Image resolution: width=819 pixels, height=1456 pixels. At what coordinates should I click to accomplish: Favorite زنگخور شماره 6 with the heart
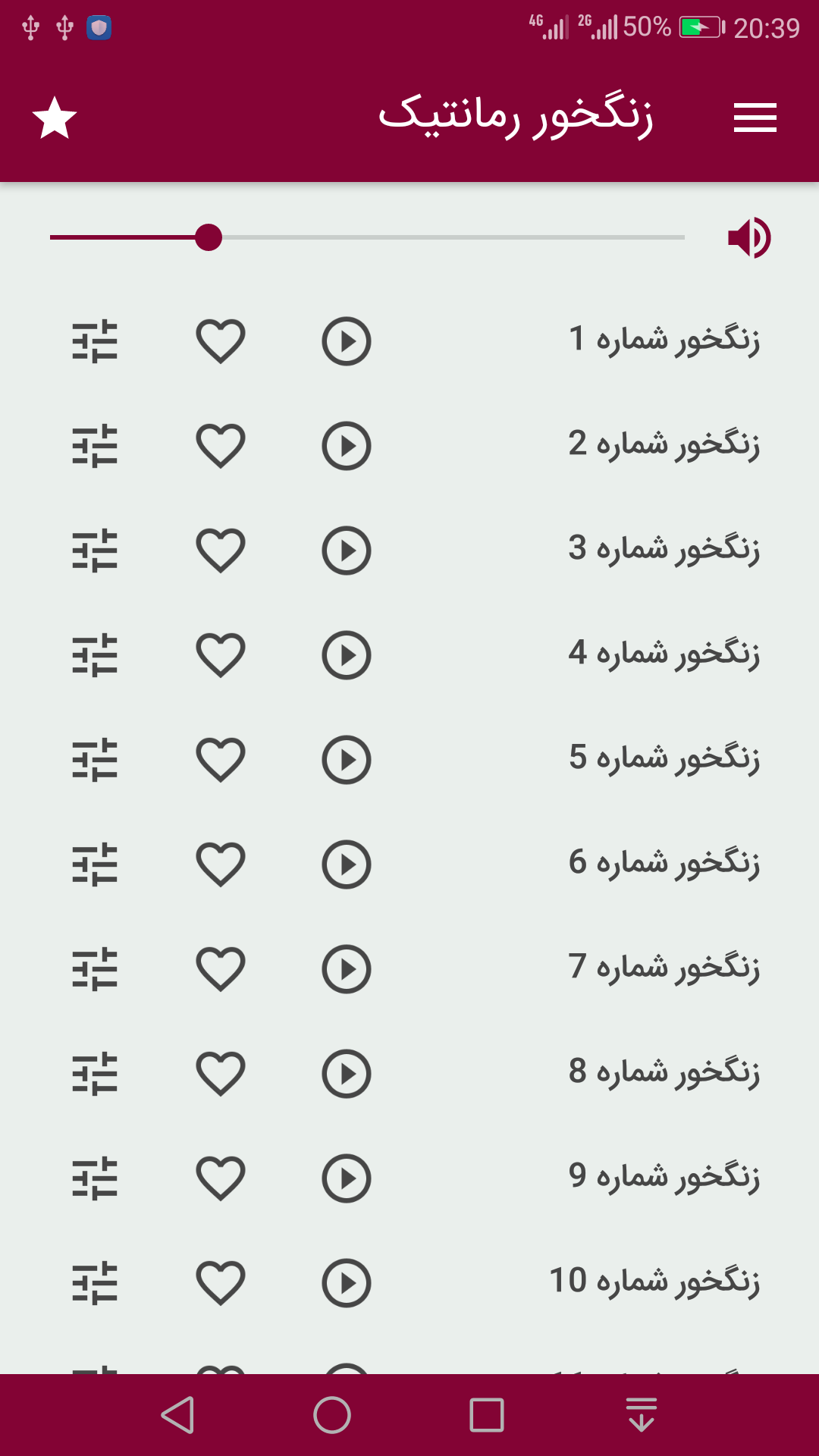[220, 863]
